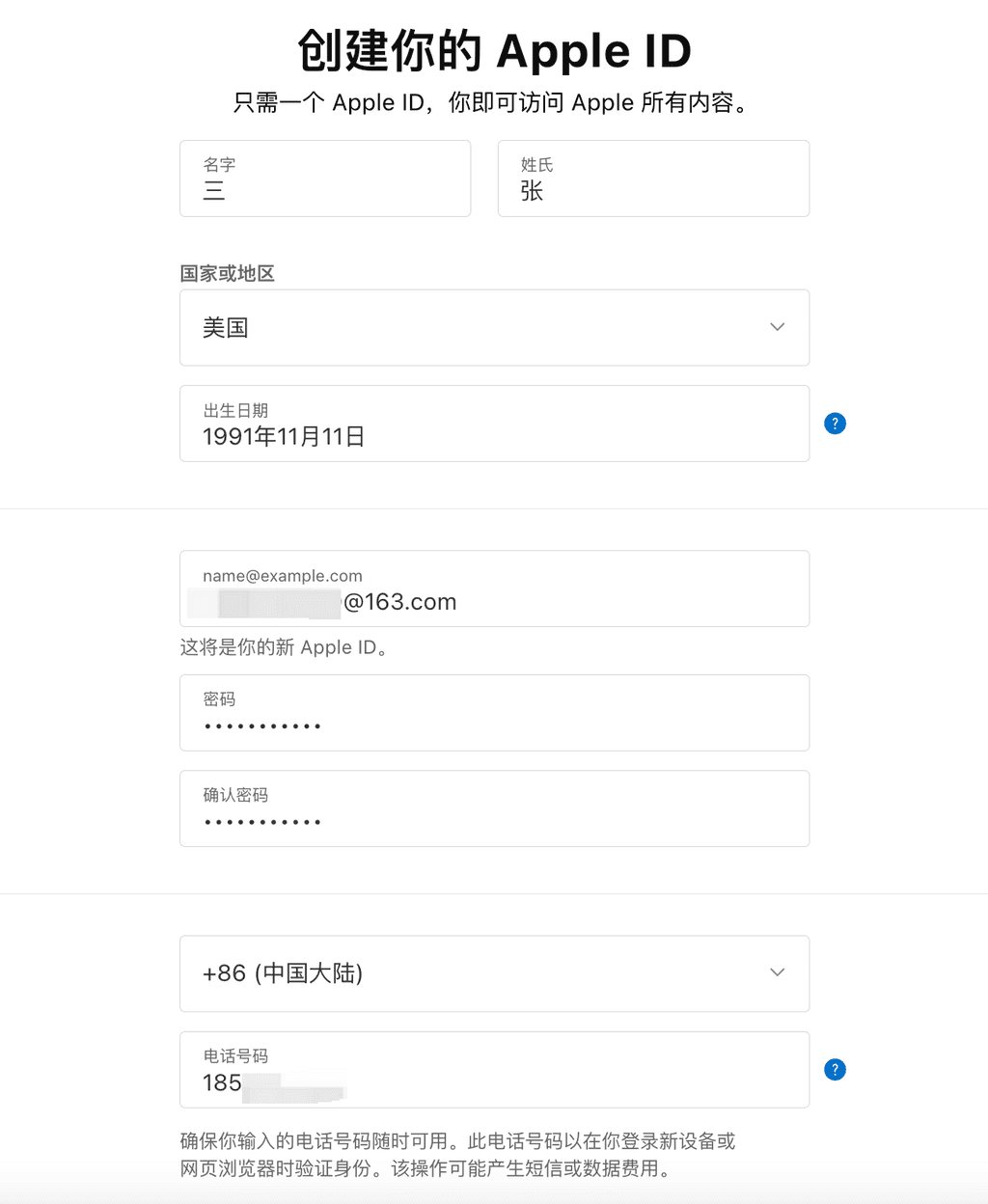Screen dimensions: 988x1204
Task: Focus the 确认密码 confirm password field
Action: (494, 808)
